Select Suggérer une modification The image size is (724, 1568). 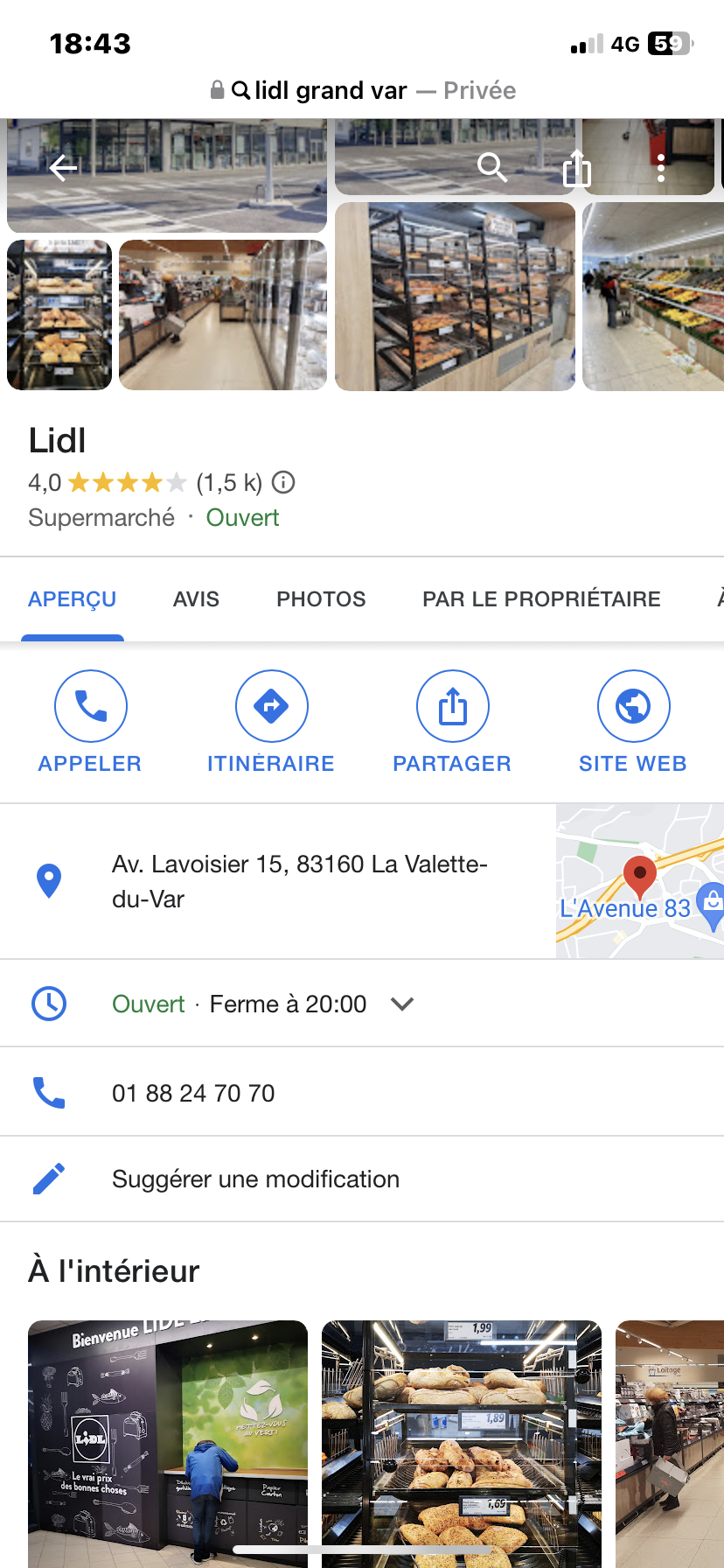click(x=255, y=1179)
